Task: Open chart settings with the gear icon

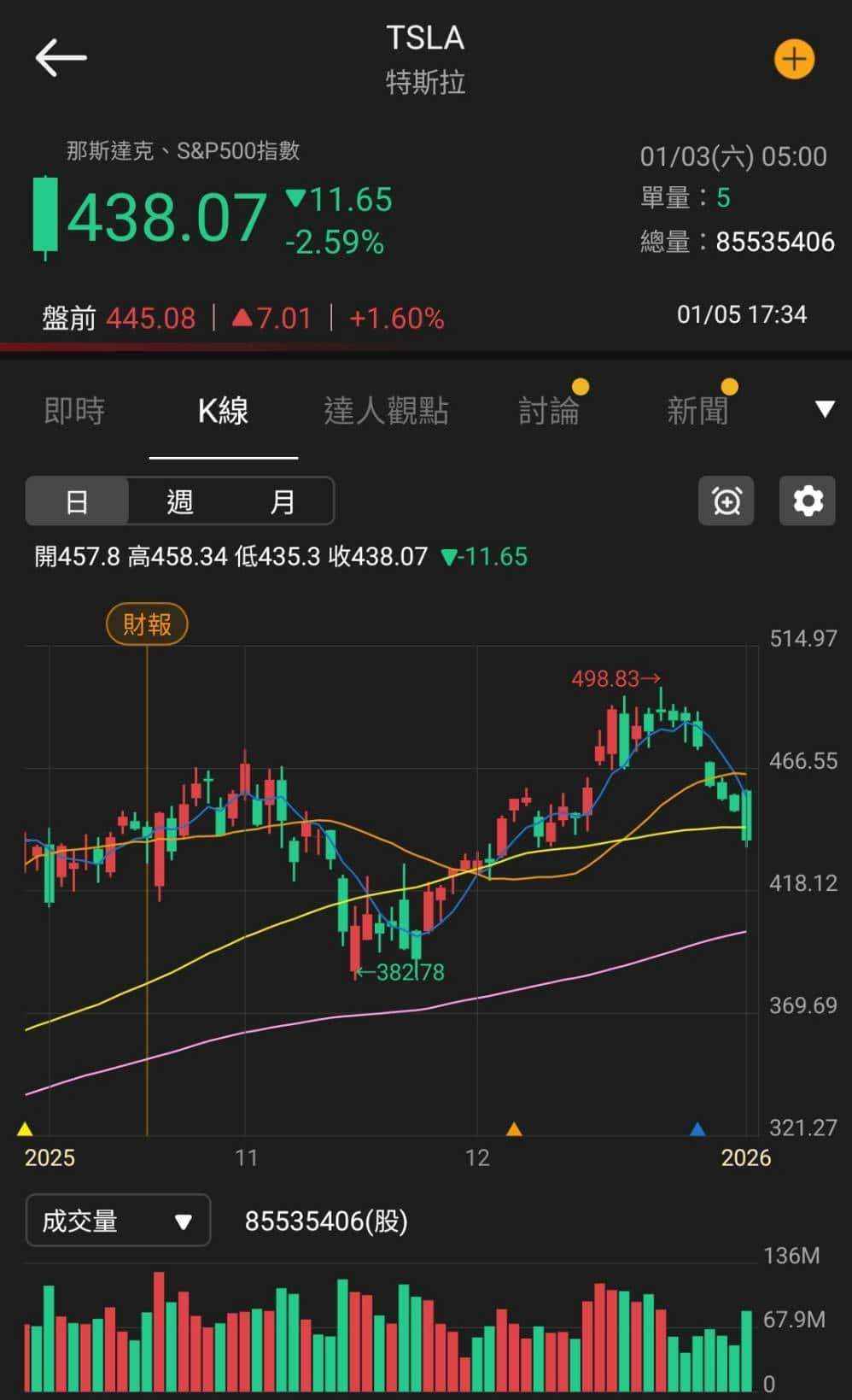Action: click(x=806, y=501)
